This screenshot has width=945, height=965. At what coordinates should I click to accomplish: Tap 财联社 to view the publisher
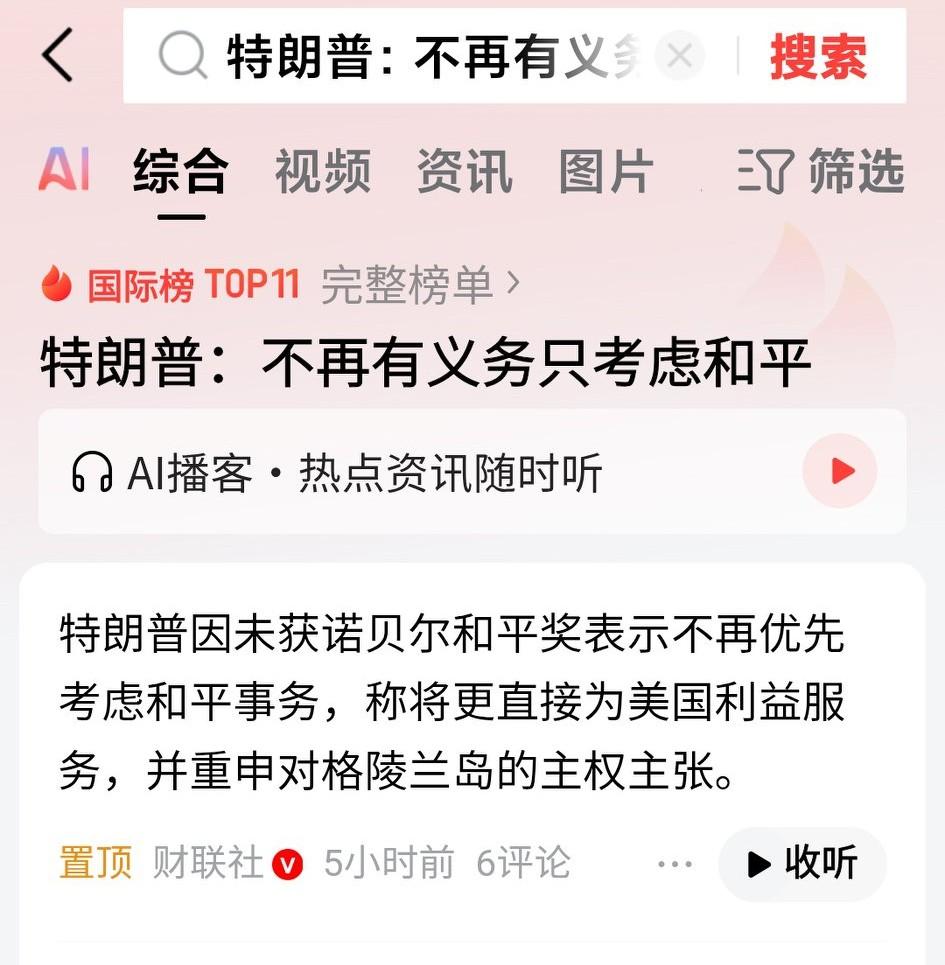(209, 862)
